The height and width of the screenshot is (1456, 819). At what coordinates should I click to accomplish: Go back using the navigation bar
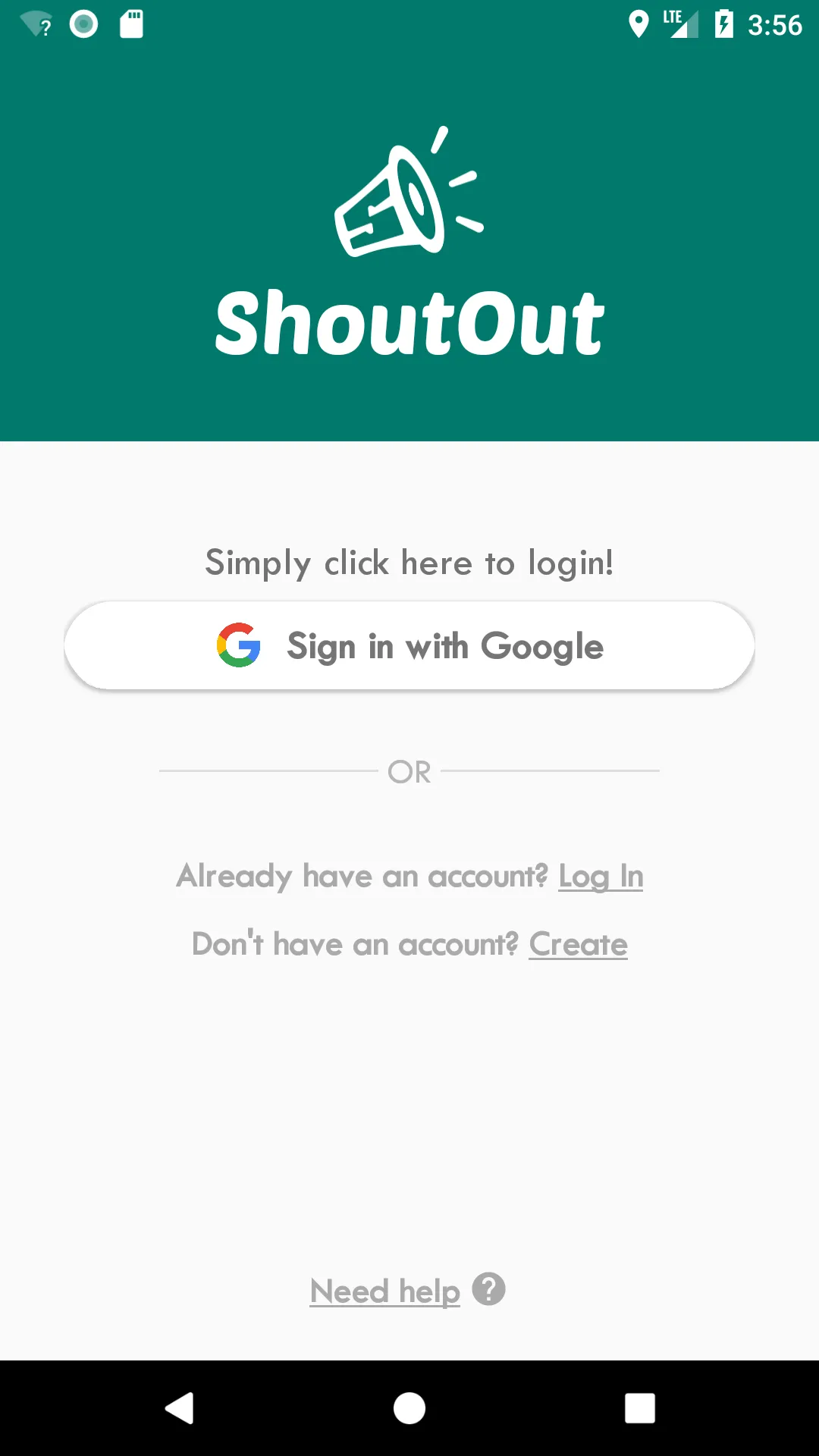(180, 1408)
